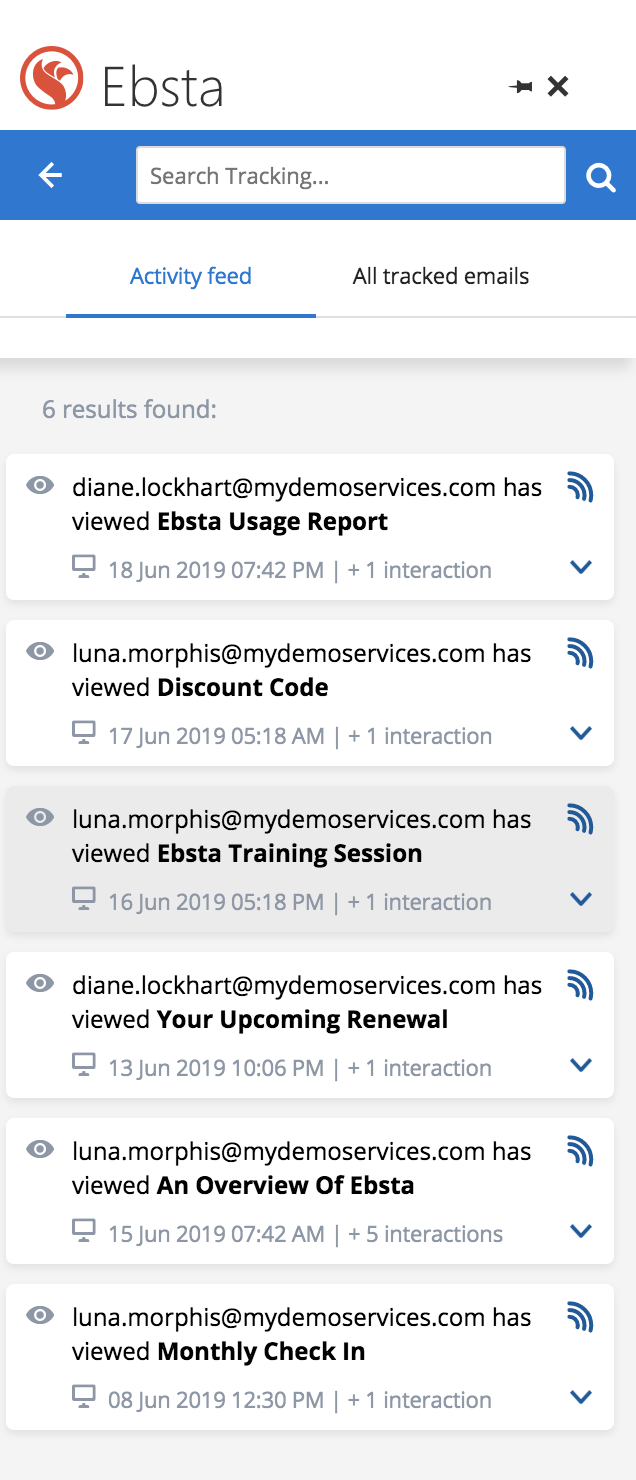This screenshot has width=636, height=1480.
Task: Expand the An Overview Of Ebsta entry
Action: point(580,1232)
